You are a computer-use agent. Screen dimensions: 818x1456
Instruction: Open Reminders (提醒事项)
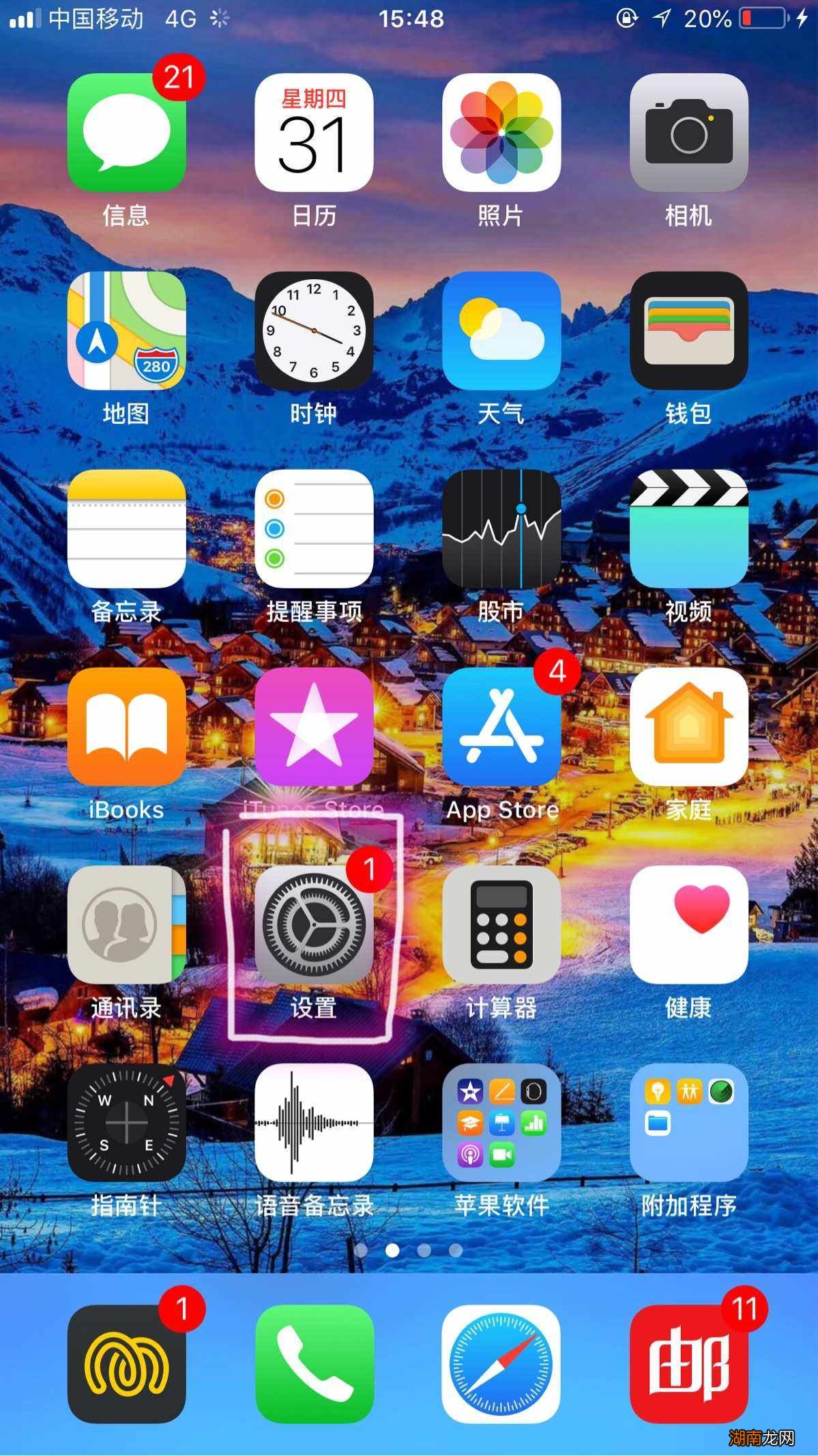pos(314,531)
